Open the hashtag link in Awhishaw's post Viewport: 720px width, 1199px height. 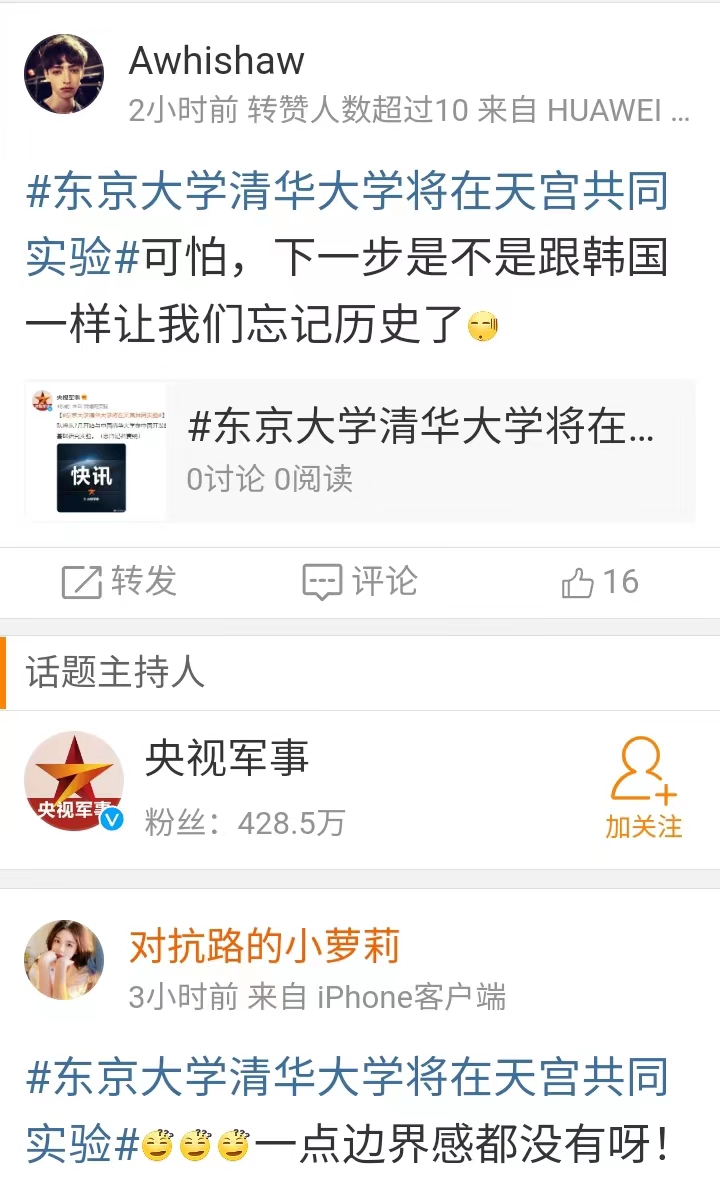(x=348, y=223)
